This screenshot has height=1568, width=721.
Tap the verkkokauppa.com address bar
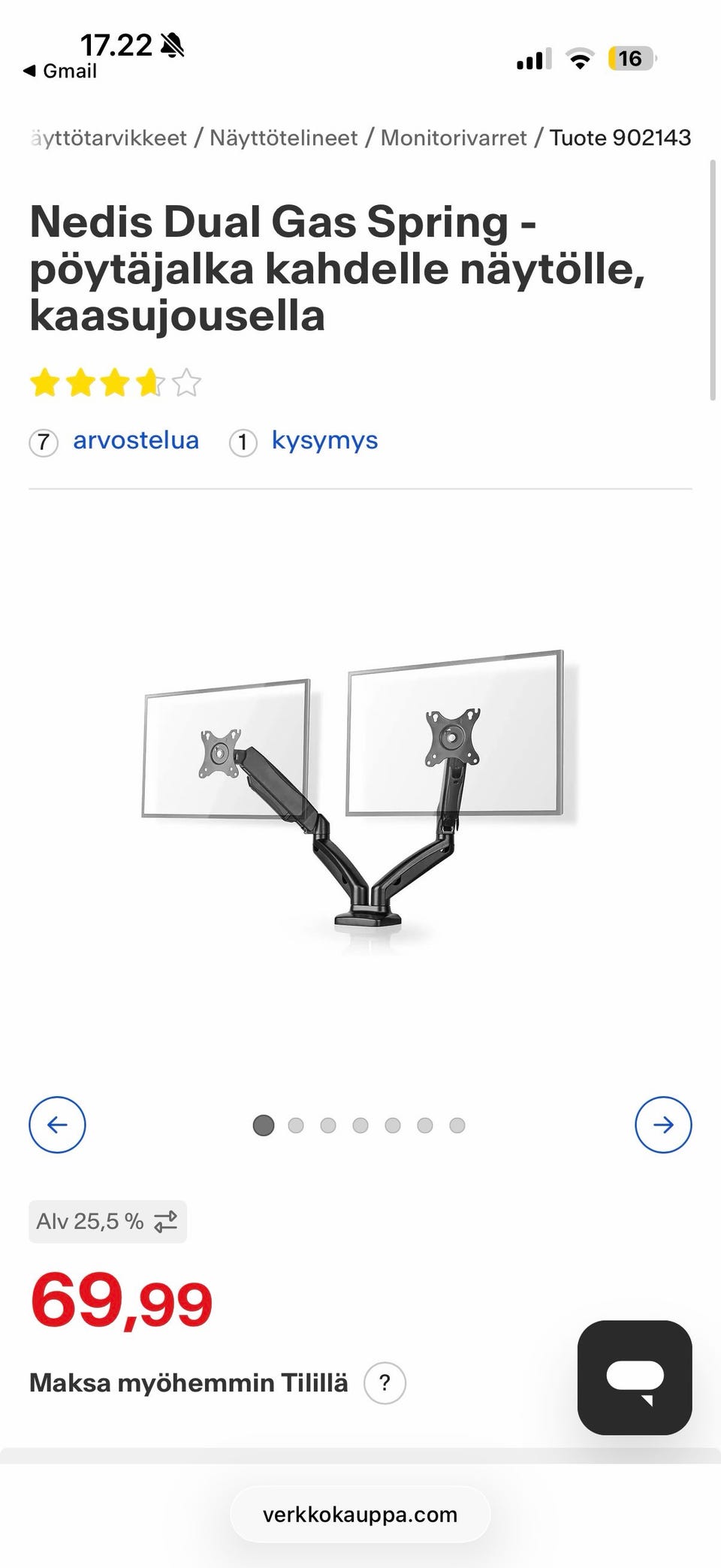[360, 1514]
